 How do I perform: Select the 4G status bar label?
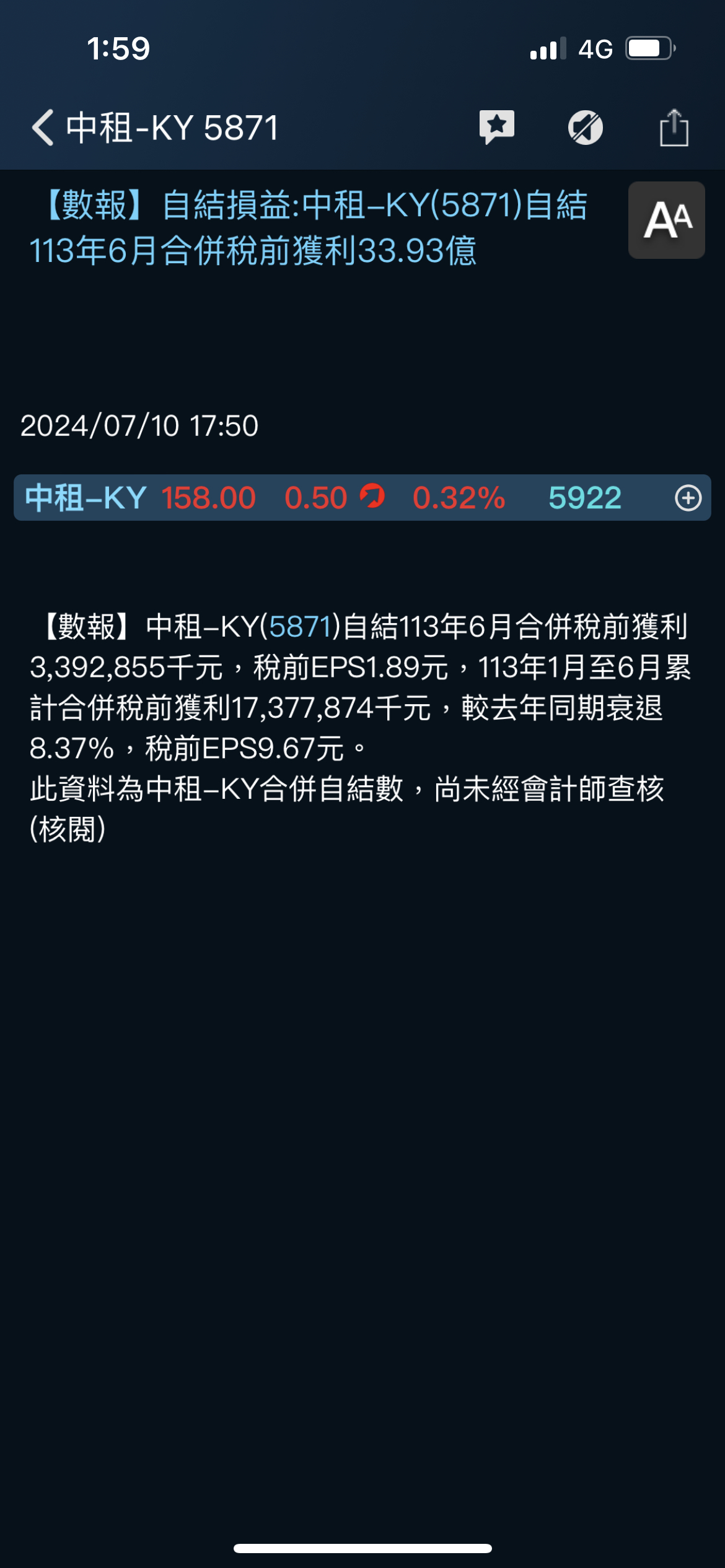(x=594, y=48)
